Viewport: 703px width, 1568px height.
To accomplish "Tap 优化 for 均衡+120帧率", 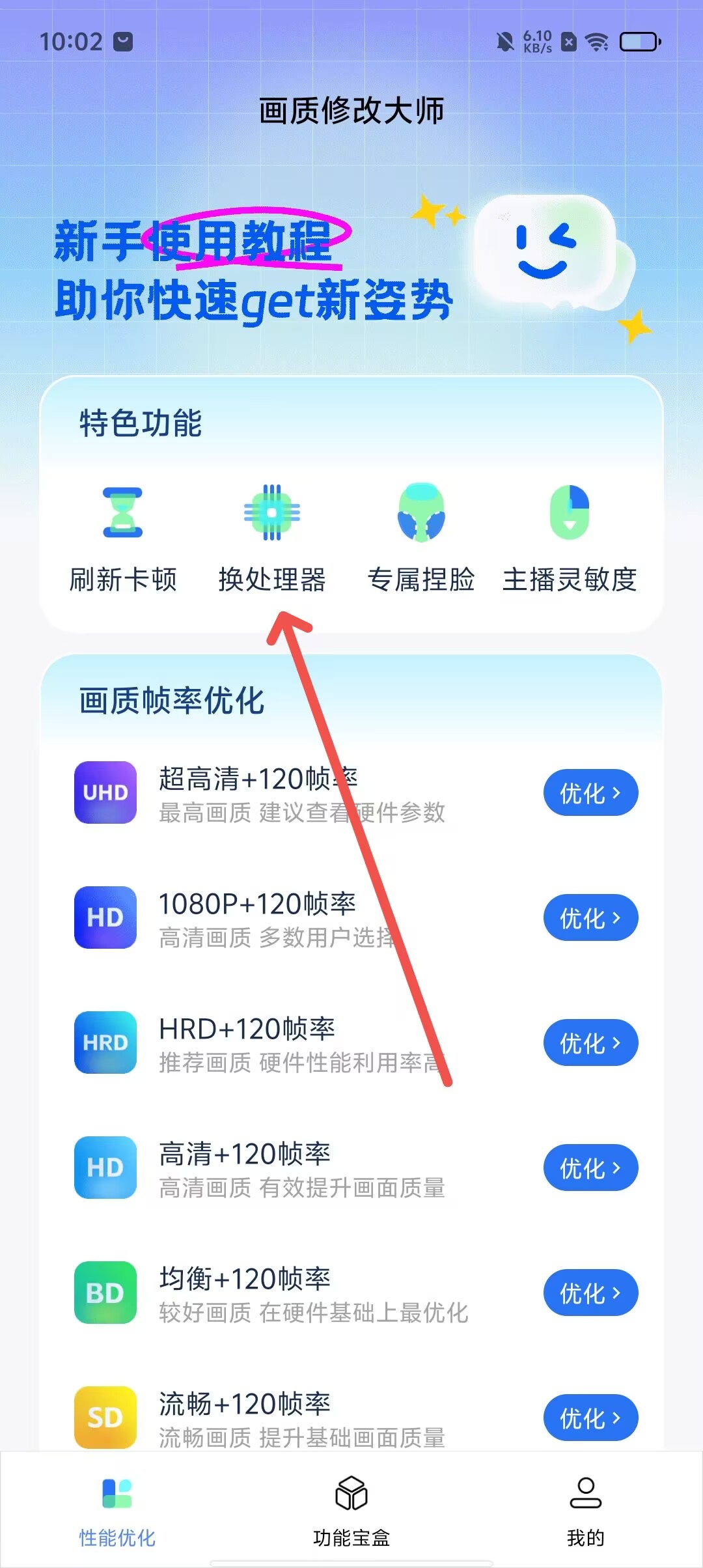I will [590, 1293].
